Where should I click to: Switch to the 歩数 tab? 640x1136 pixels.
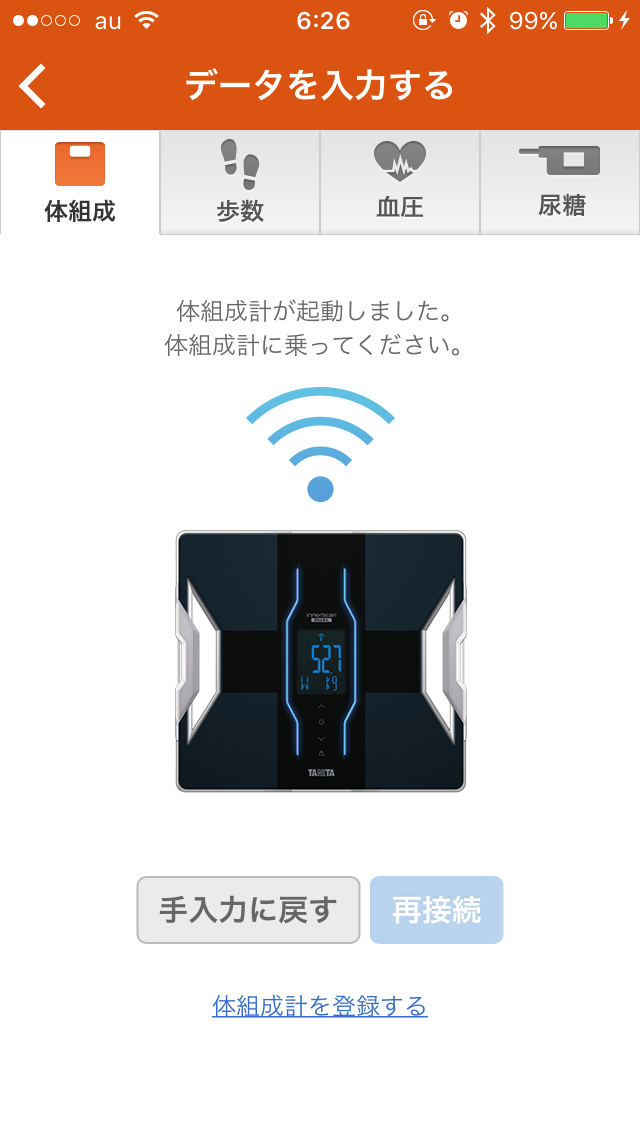tap(240, 183)
